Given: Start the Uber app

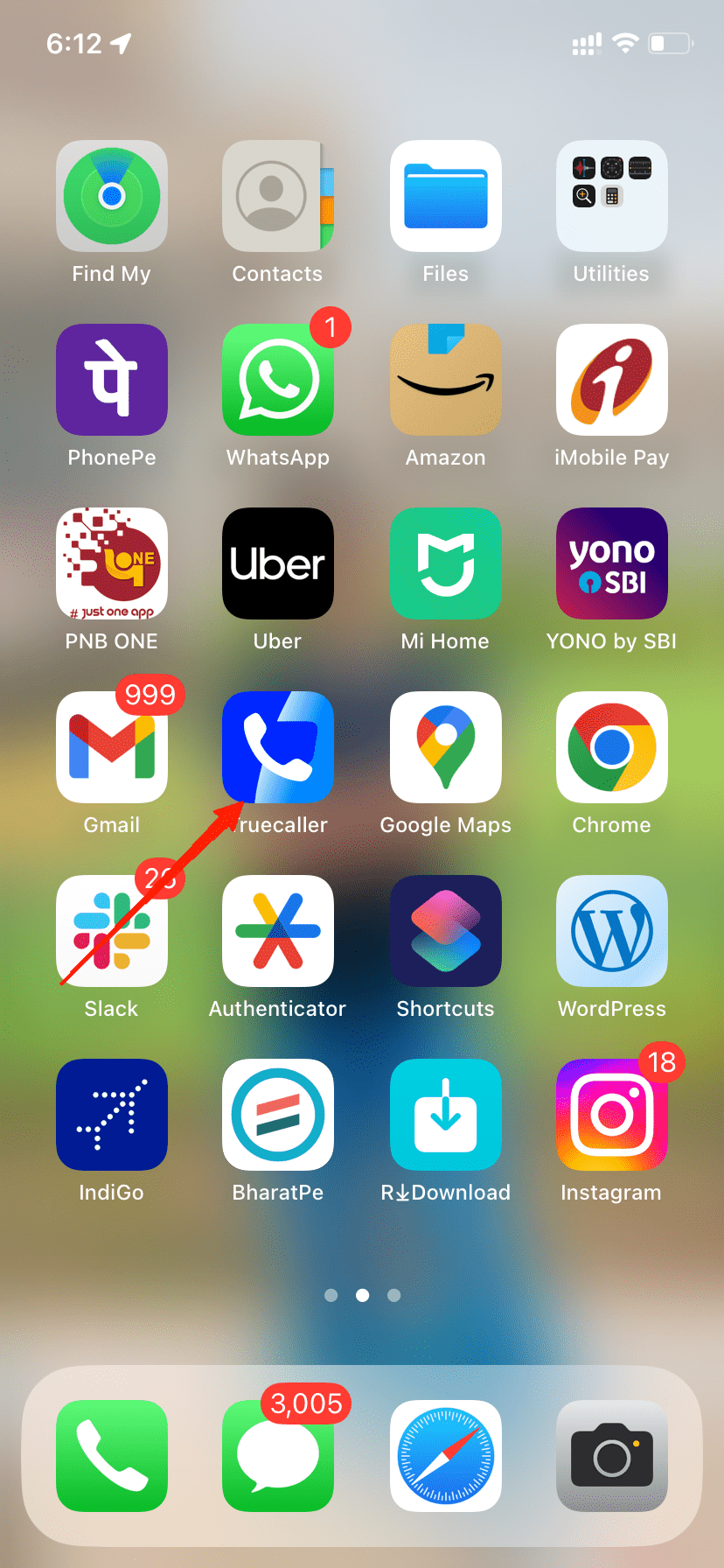Looking at the screenshot, I should click(x=277, y=563).
